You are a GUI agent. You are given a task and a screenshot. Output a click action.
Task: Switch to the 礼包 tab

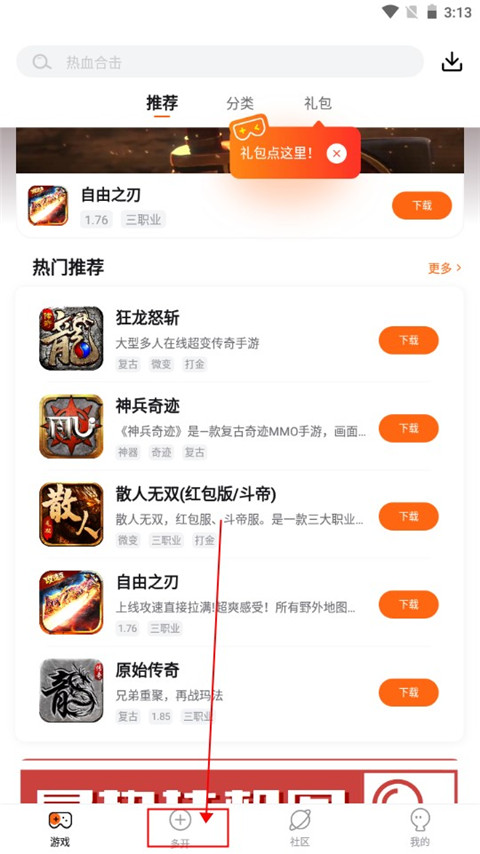click(318, 103)
